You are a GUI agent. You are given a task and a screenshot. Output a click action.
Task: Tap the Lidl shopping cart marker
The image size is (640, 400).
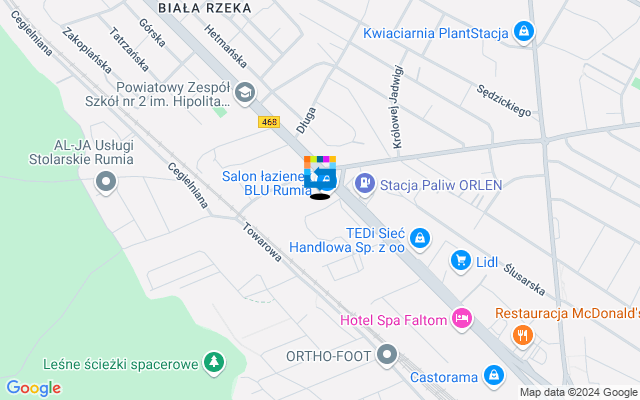[x=460, y=261]
